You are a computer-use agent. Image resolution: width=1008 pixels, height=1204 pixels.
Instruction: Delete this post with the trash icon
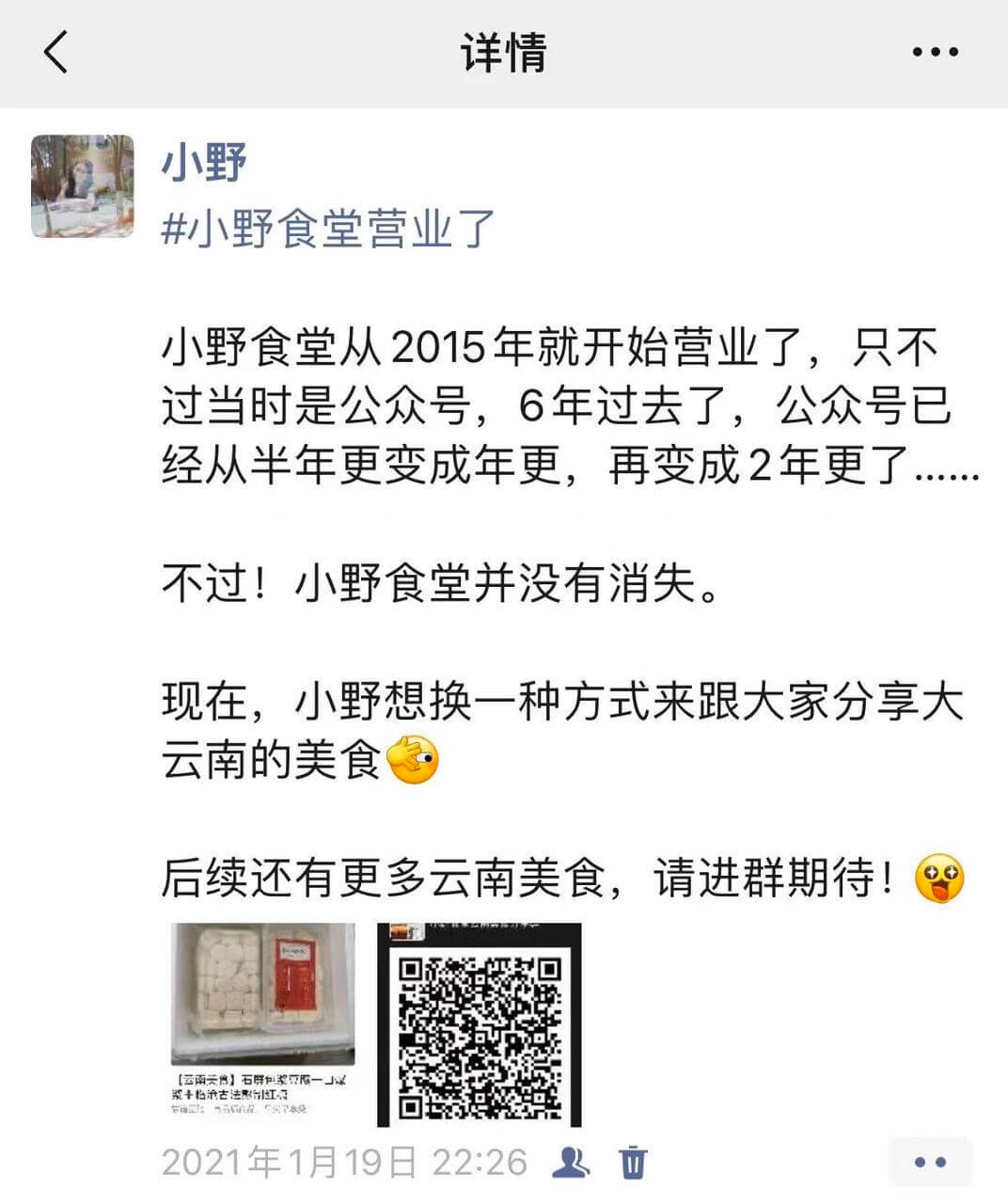tap(634, 1163)
